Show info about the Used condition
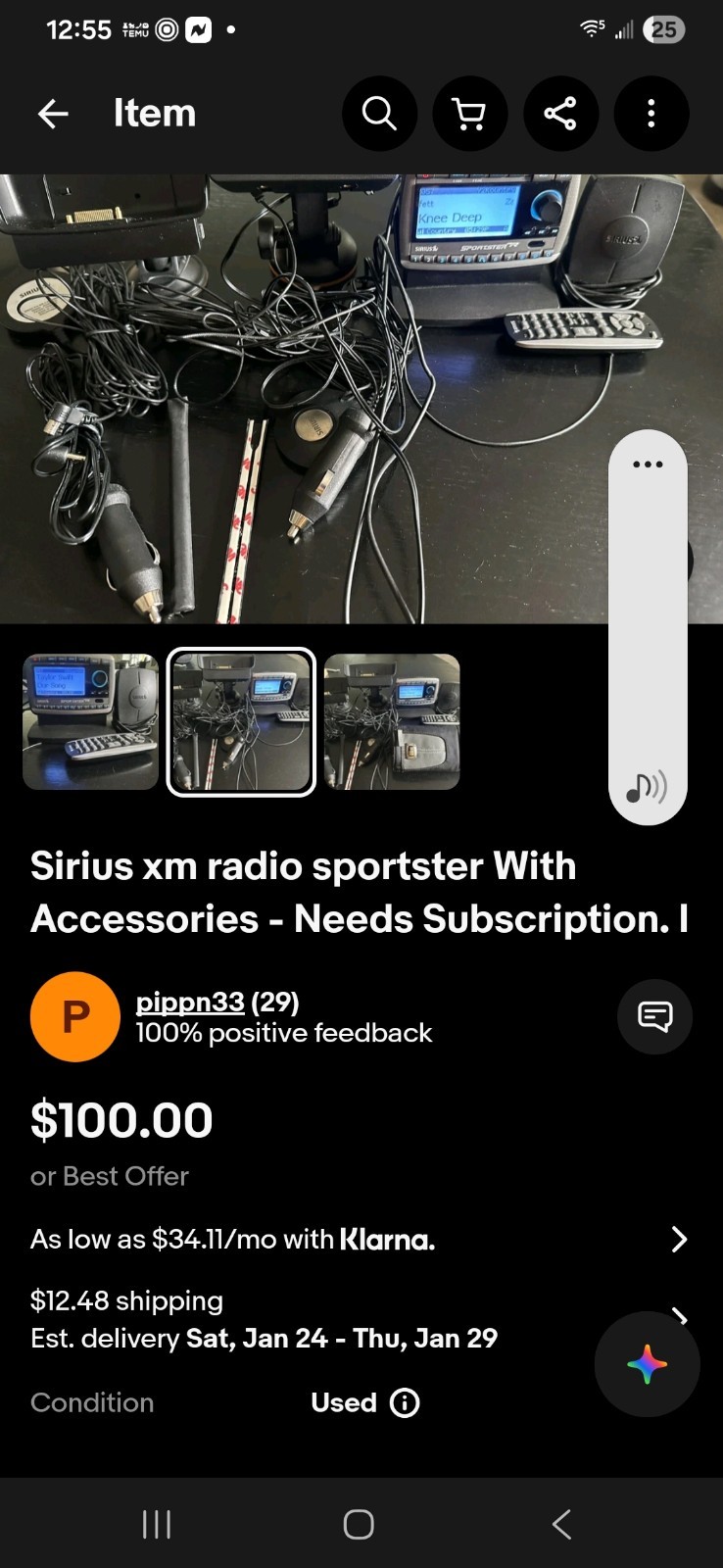This screenshot has width=723, height=1568. click(x=405, y=1403)
